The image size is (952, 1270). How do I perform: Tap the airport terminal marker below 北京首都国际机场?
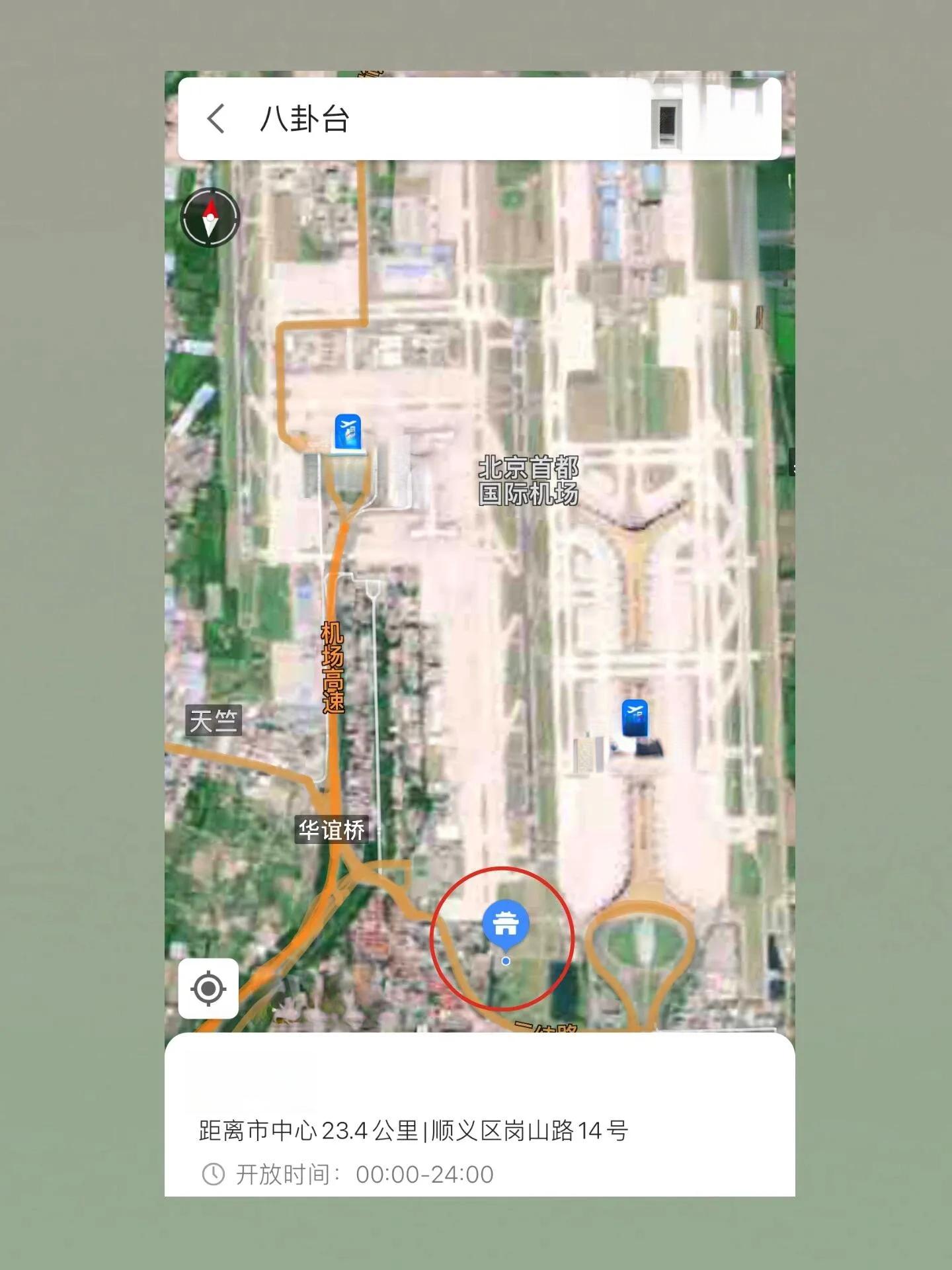point(635,718)
